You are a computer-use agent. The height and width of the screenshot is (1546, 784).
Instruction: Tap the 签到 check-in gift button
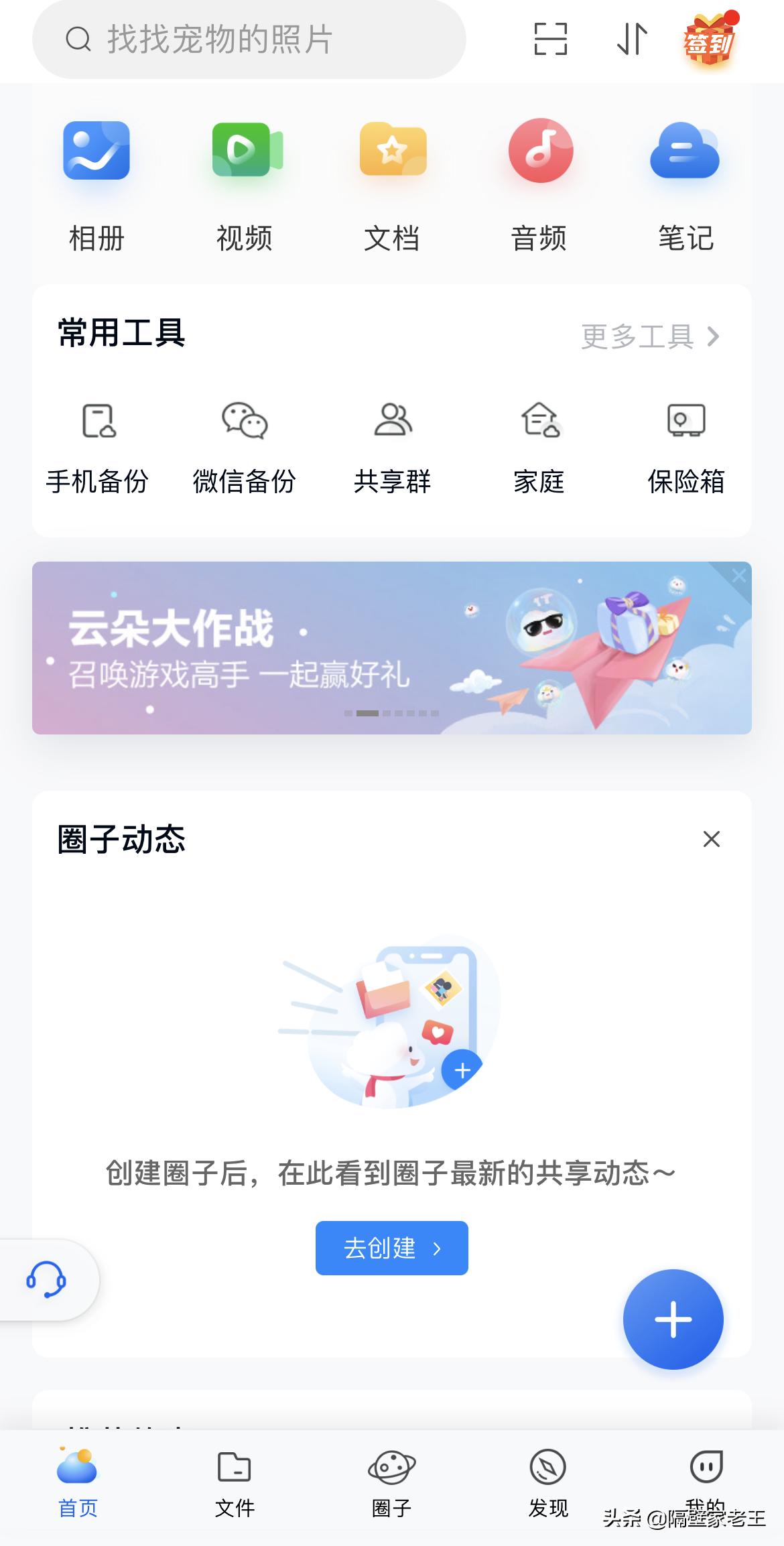[x=712, y=40]
